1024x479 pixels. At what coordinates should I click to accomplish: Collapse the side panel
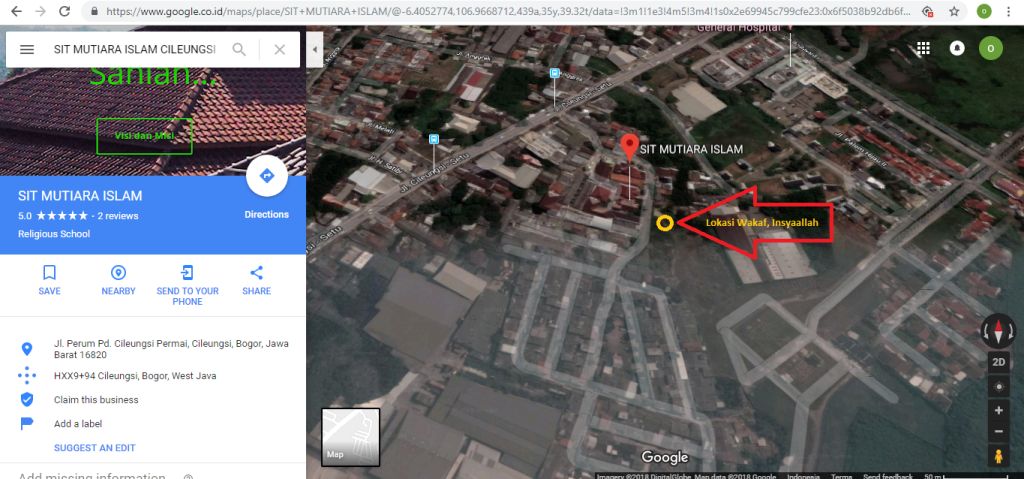tap(315, 49)
